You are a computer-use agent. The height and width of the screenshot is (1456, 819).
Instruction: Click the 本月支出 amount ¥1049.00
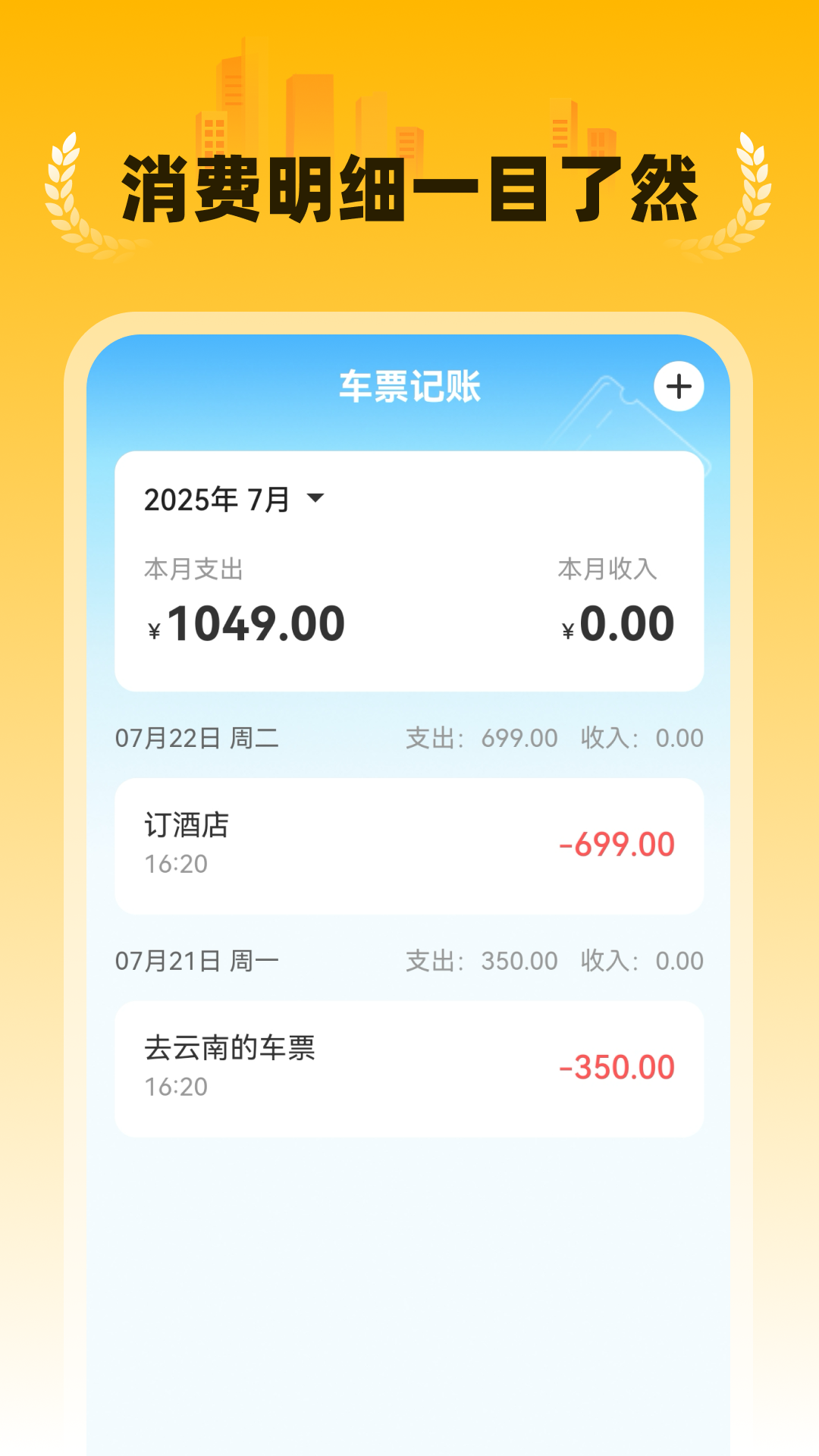245,622
